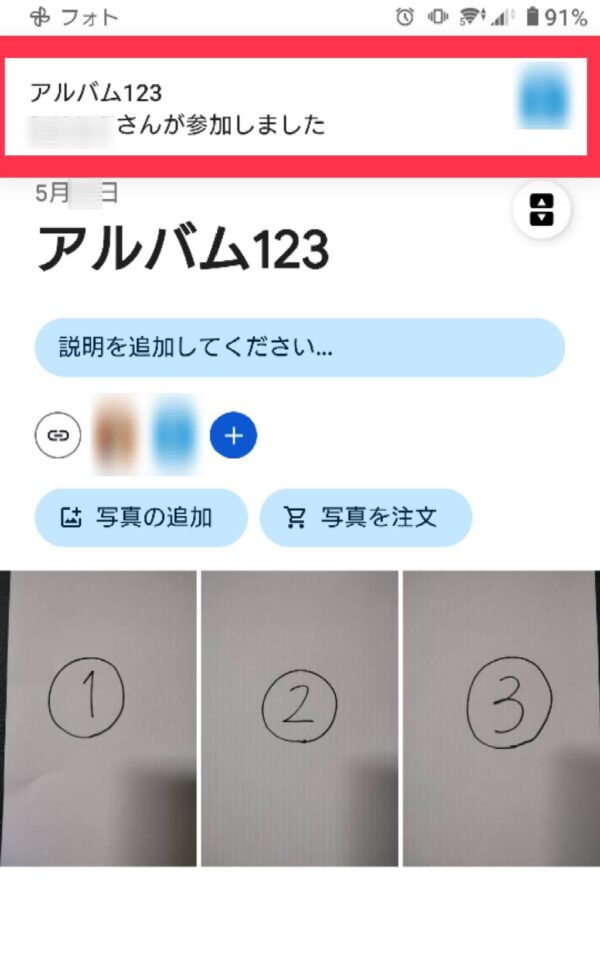Image resolution: width=600 pixels, height=972 pixels.
Task: Tap 写真を注文 to order photos
Action: point(365,517)
